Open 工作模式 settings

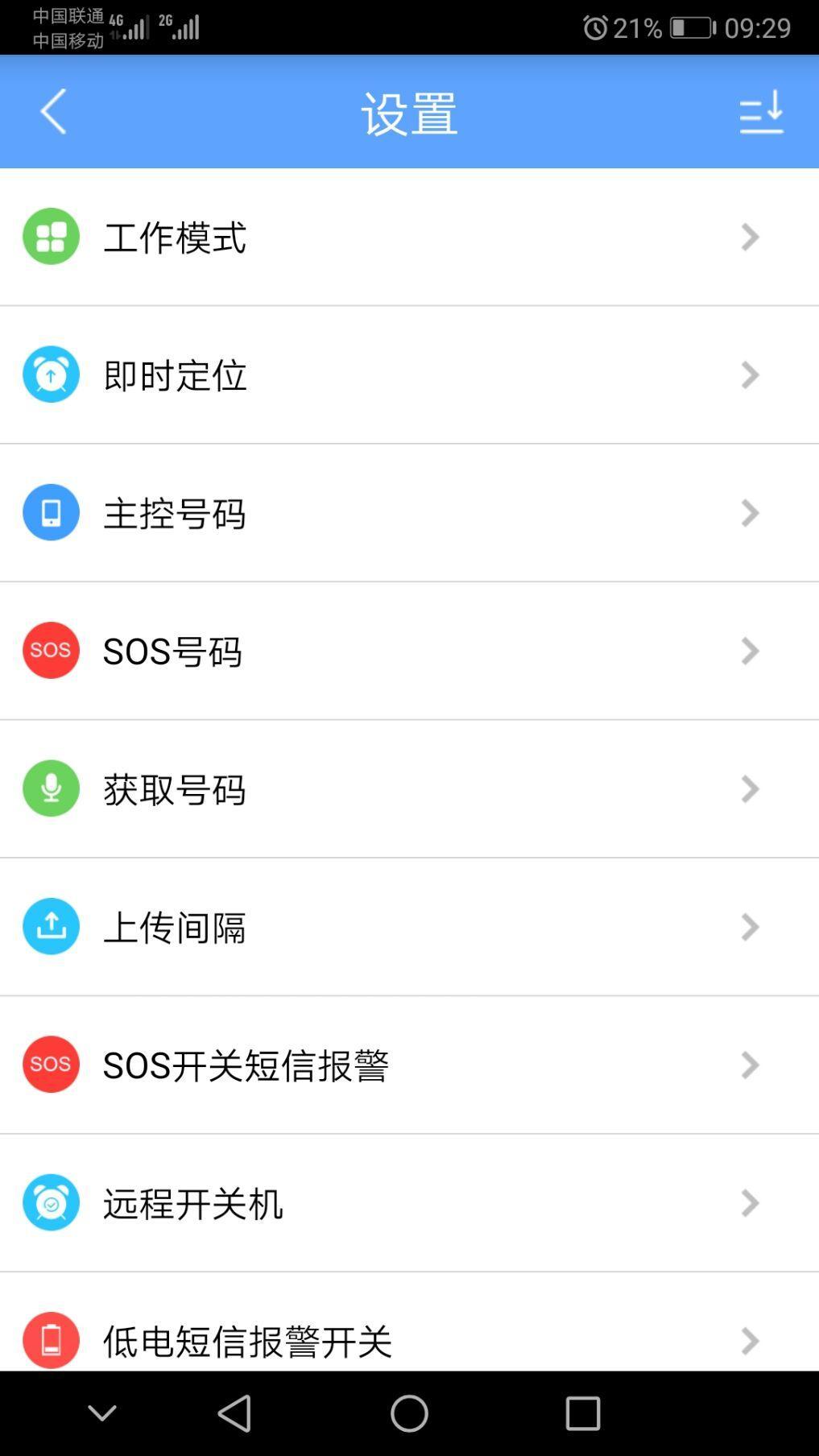[409, 237]
